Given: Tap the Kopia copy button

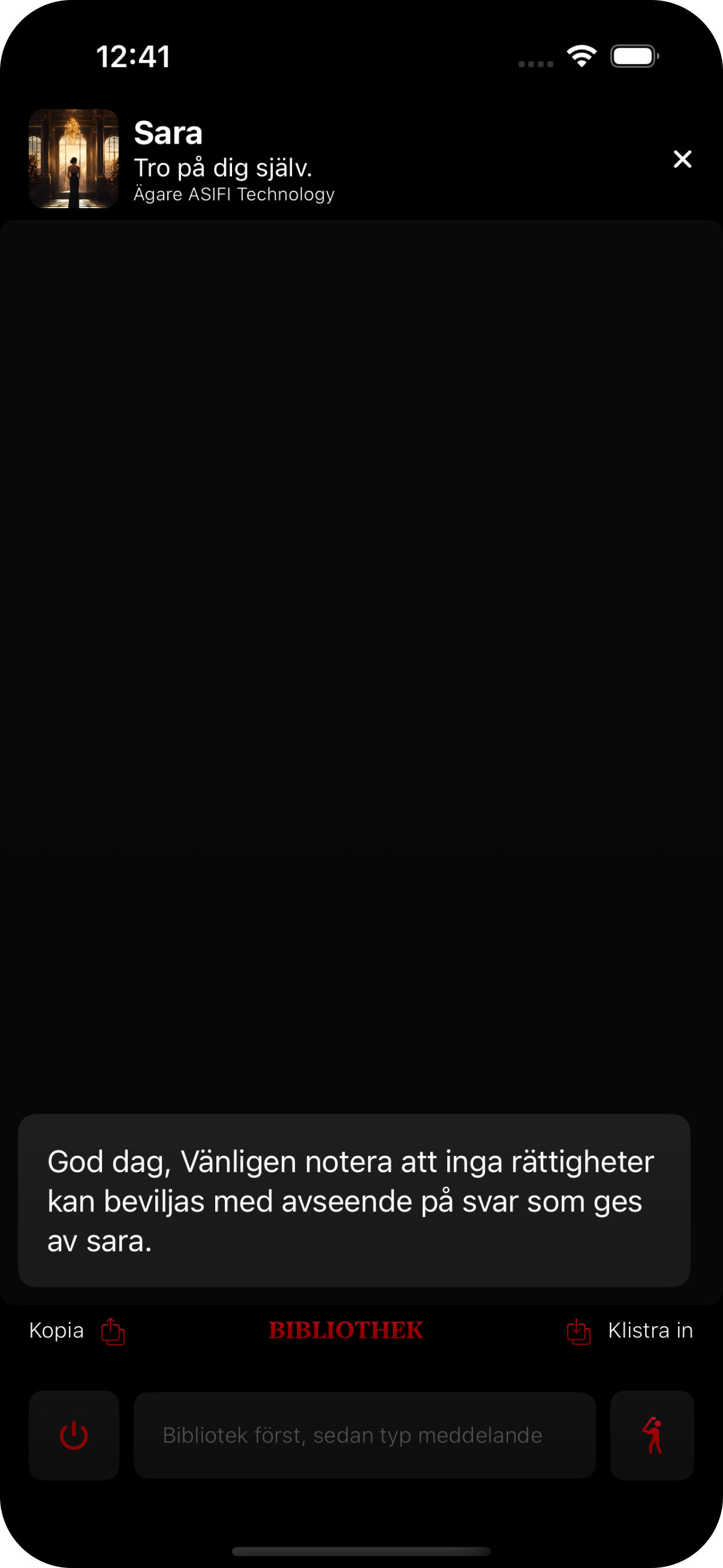Looking at the screenshot, I should tap(77, 1331).
